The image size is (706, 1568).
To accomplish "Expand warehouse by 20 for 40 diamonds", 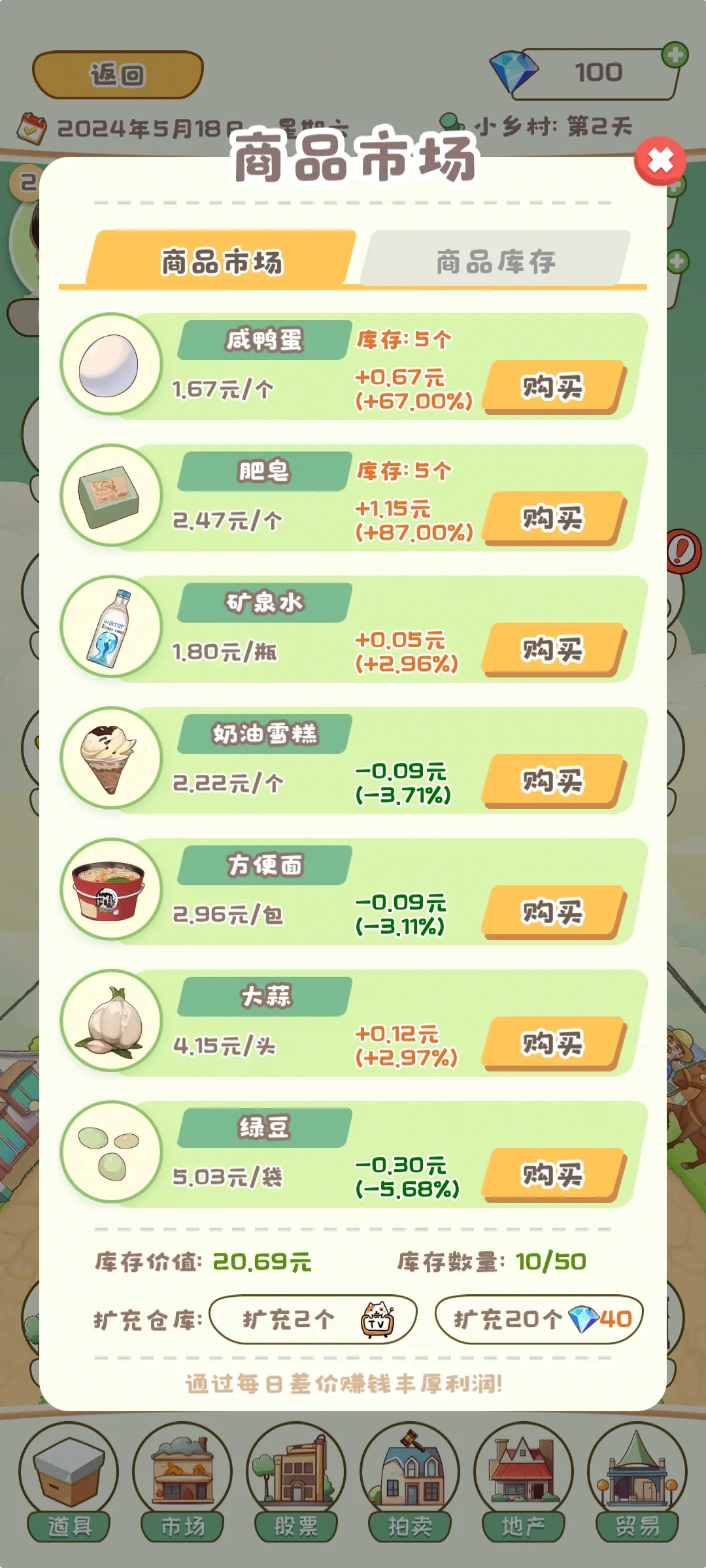I will 539,1319.
